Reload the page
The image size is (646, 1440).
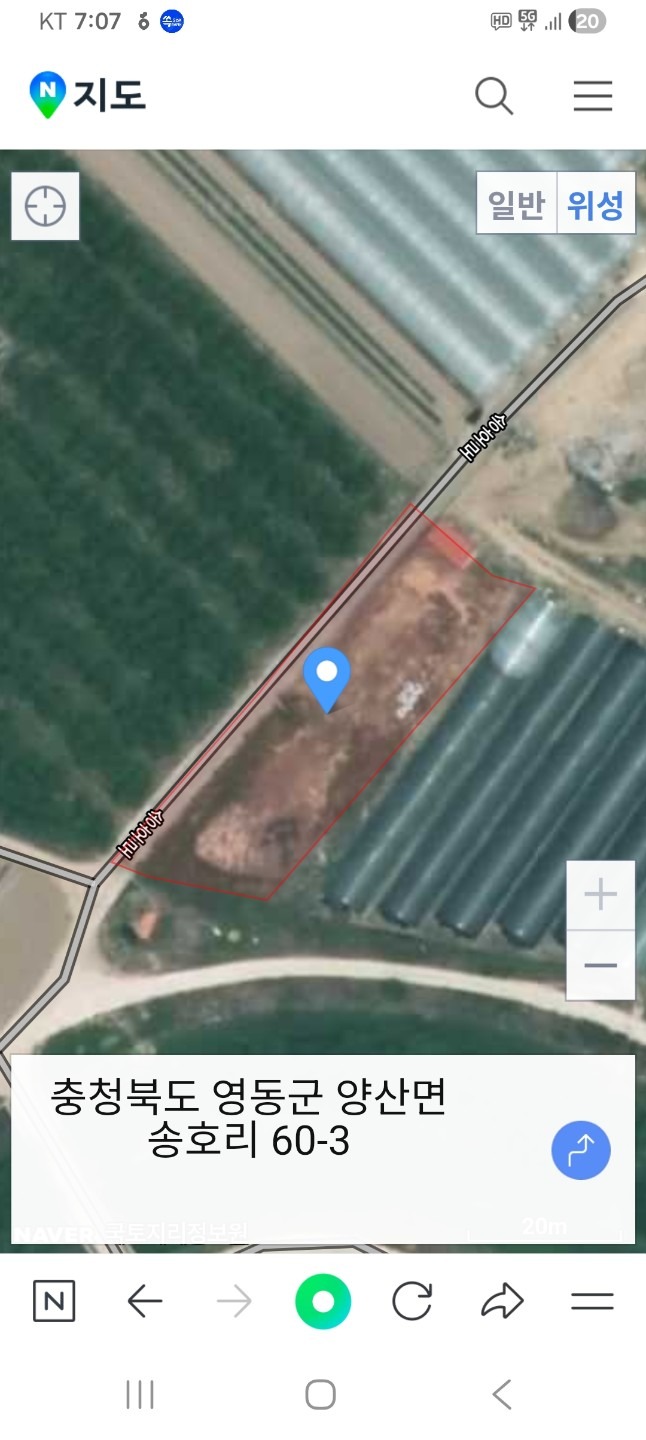click(412, 1301)
